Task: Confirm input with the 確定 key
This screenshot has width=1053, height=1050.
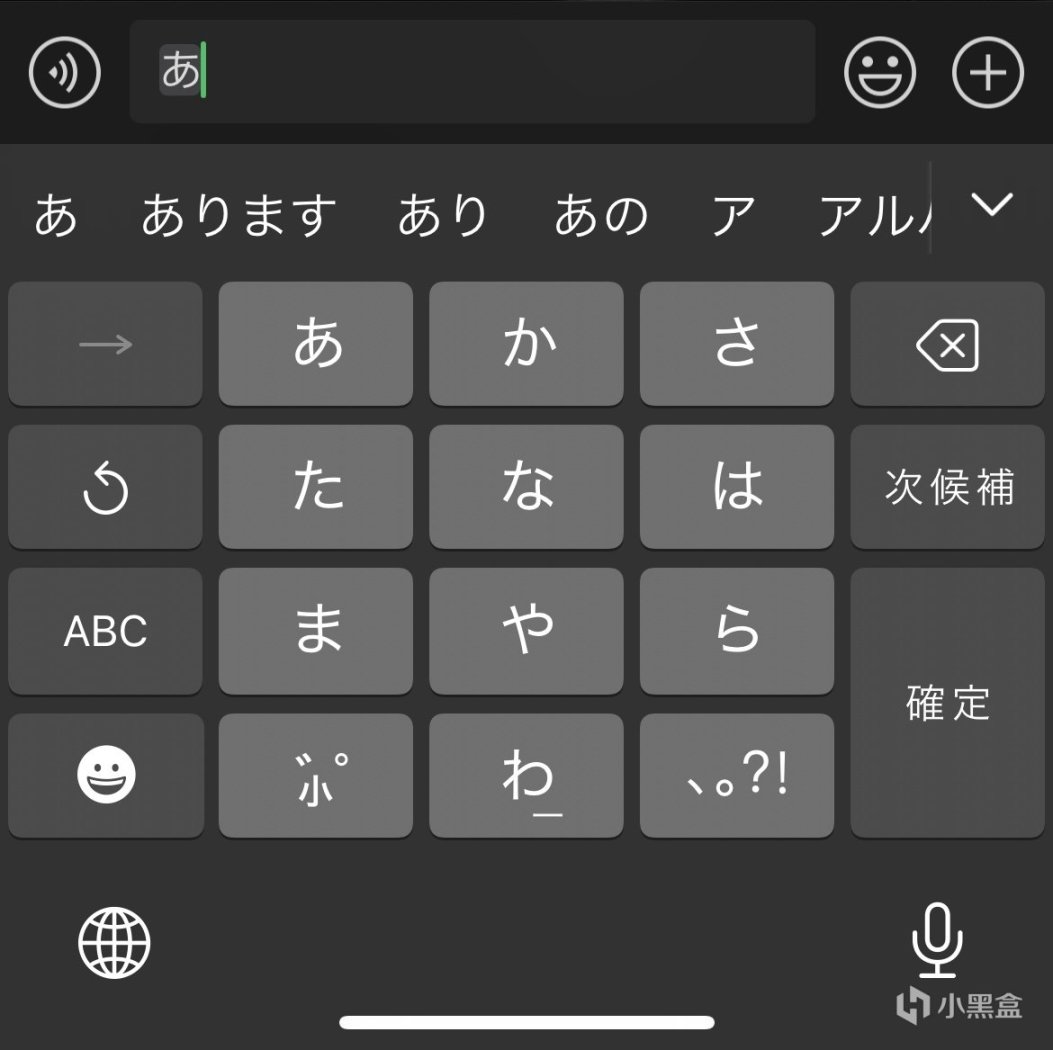Action: click(947, 703)
